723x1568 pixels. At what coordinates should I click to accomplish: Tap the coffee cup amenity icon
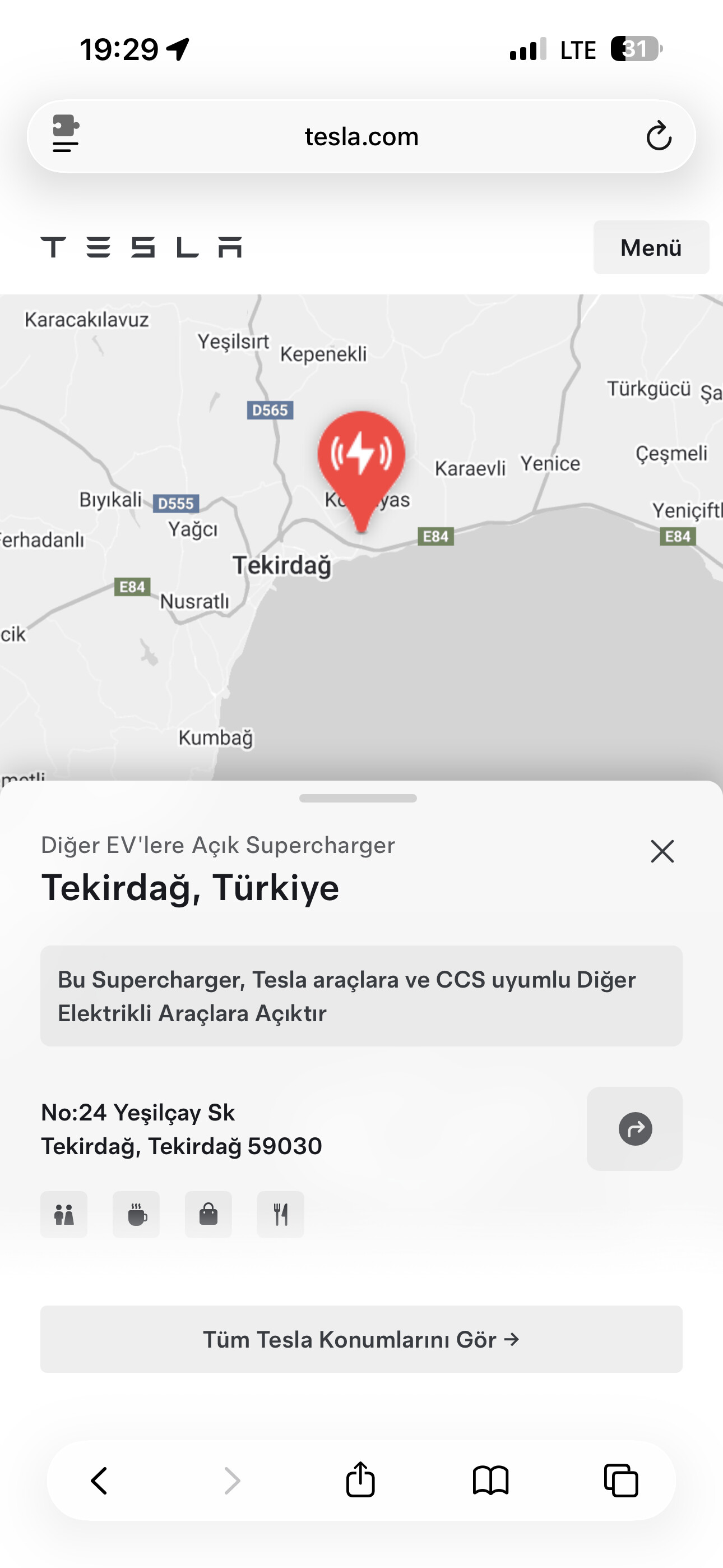(136, 1214)
